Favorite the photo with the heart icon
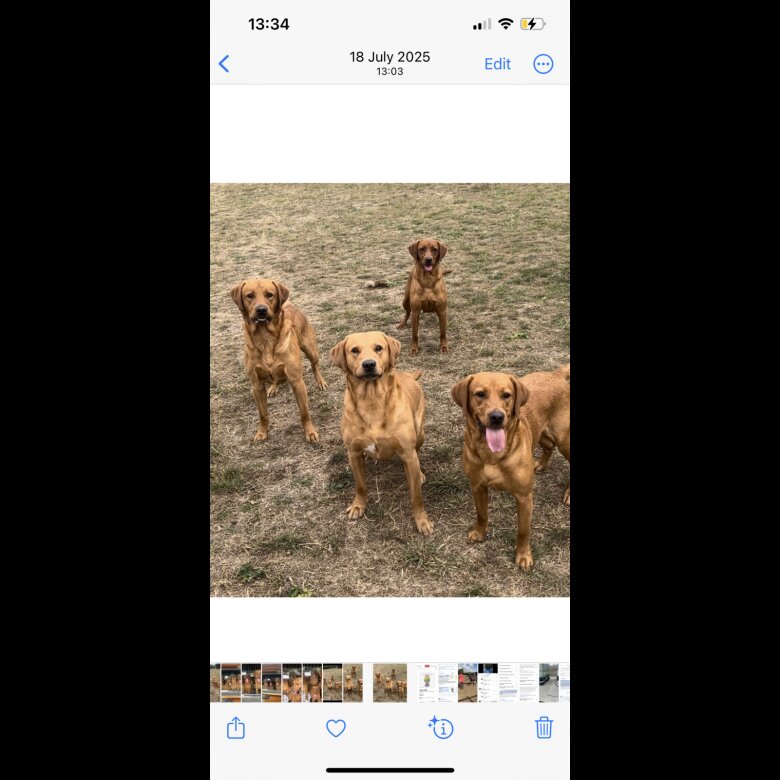 point(336,728)
